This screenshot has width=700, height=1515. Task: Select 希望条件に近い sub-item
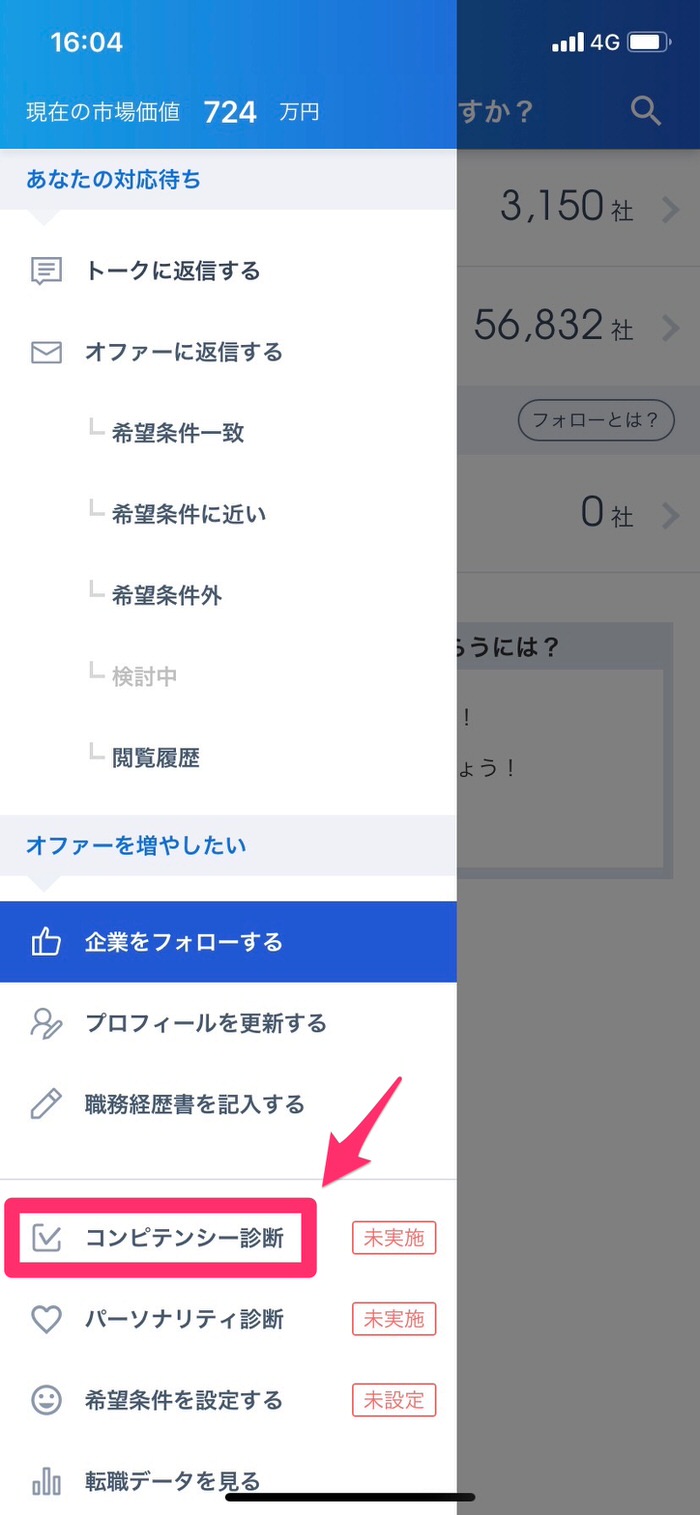(228, 514)
